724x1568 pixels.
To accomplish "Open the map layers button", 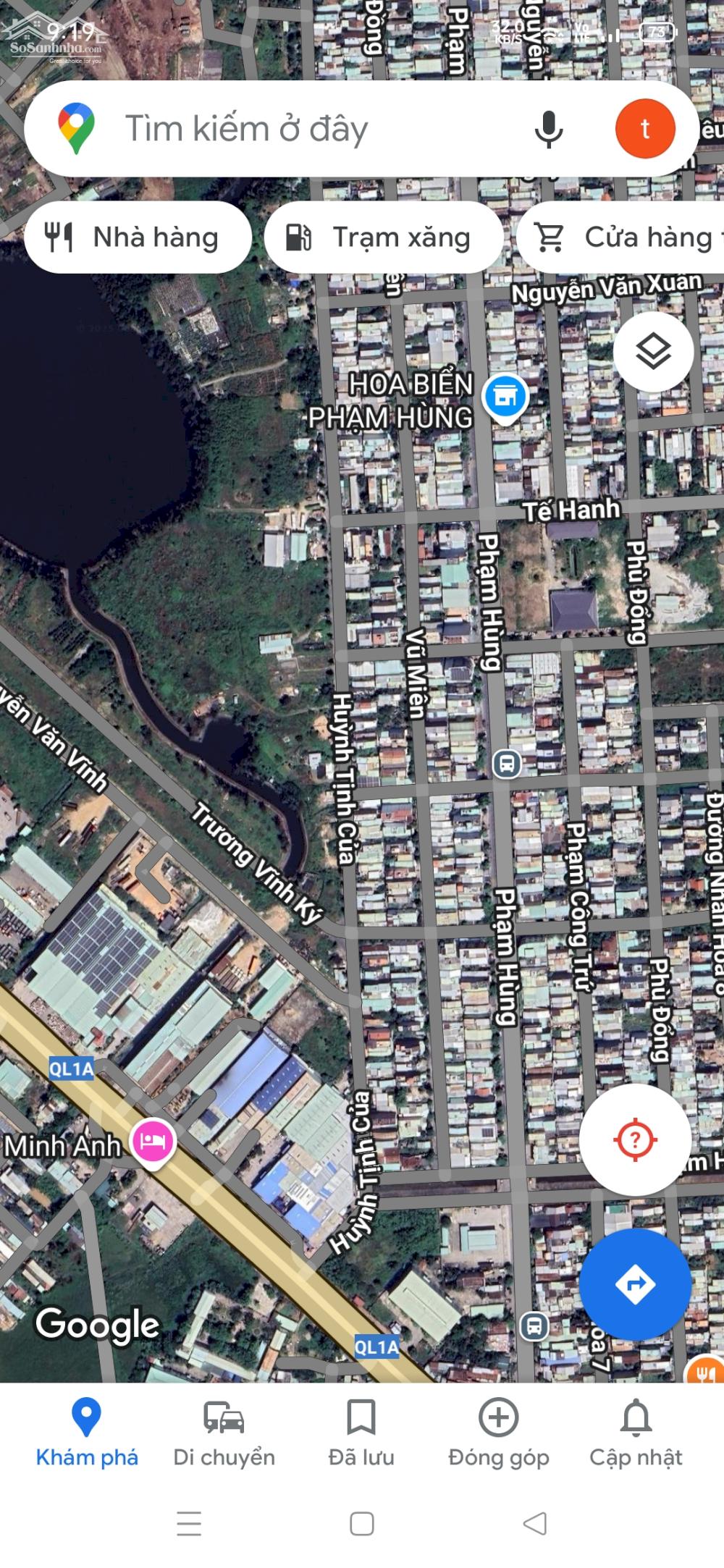I will pyautogui.click(x=653, y=352).
